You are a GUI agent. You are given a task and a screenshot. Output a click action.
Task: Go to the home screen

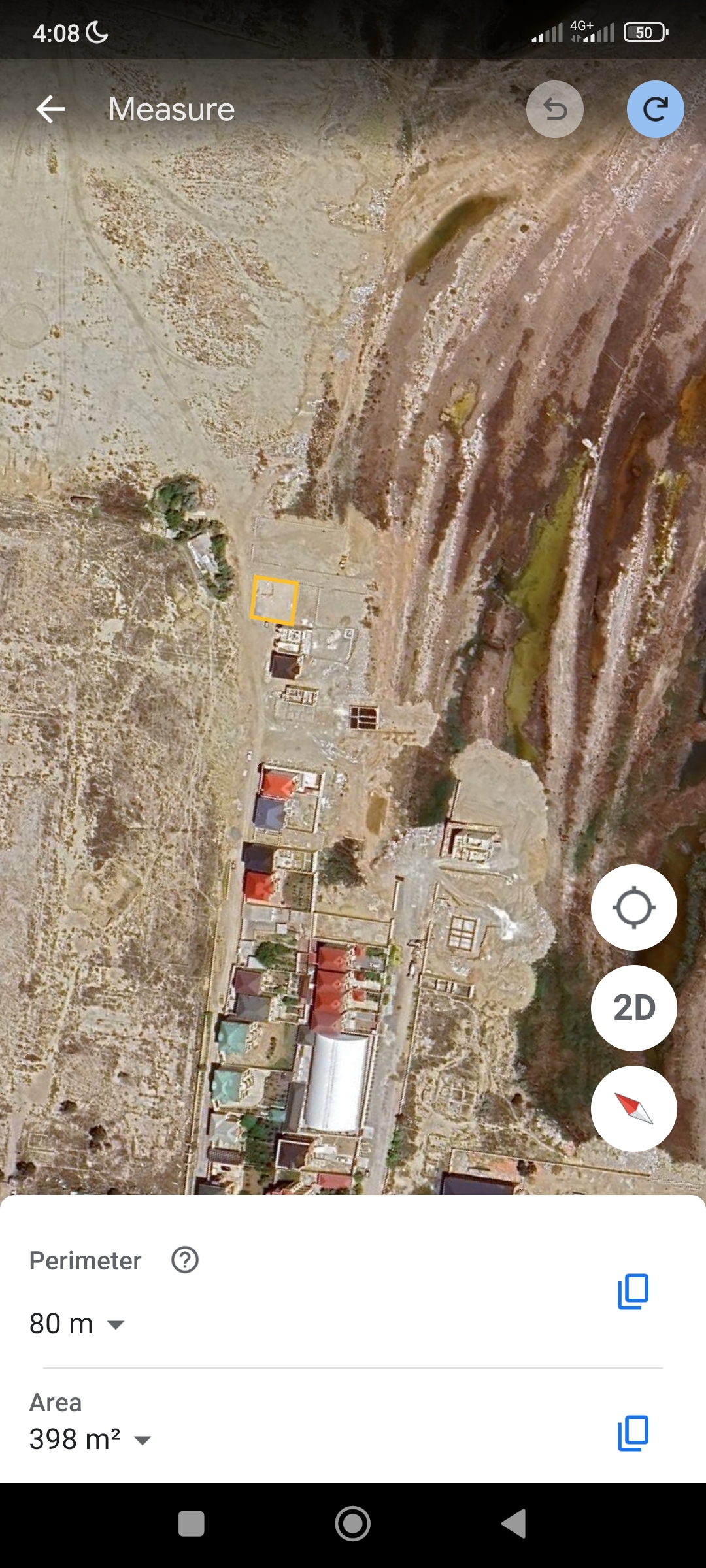353,1524
